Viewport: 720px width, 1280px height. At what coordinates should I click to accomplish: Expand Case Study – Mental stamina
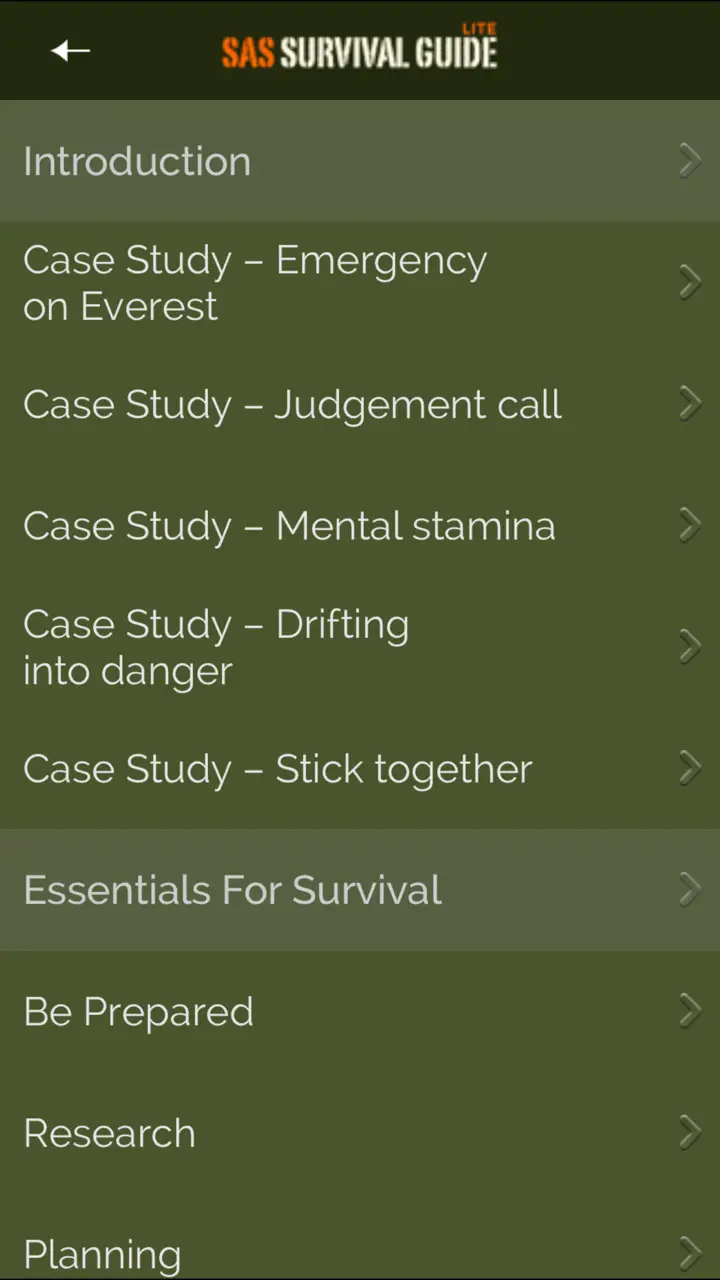[x=289, y=525]
